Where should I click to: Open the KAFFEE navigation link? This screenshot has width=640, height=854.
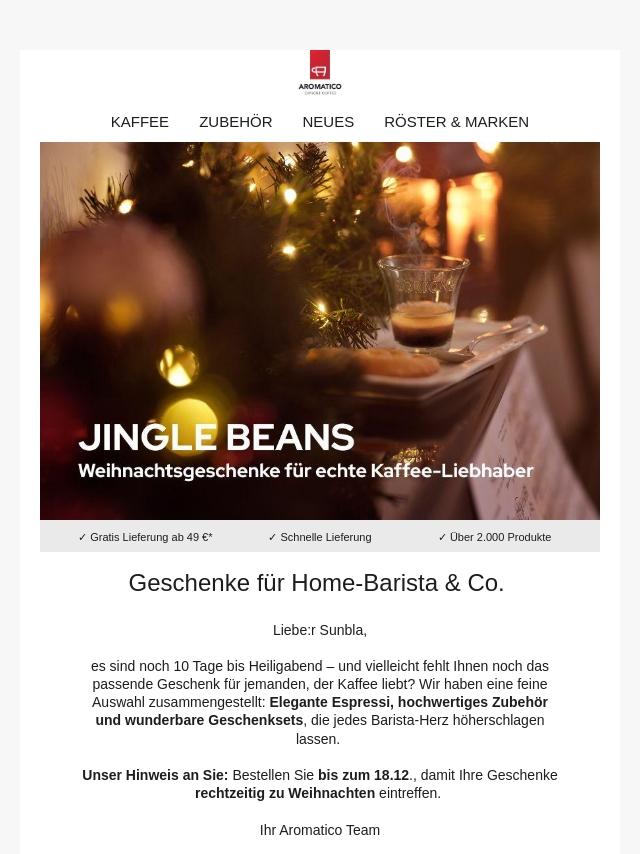click(139, 121)
